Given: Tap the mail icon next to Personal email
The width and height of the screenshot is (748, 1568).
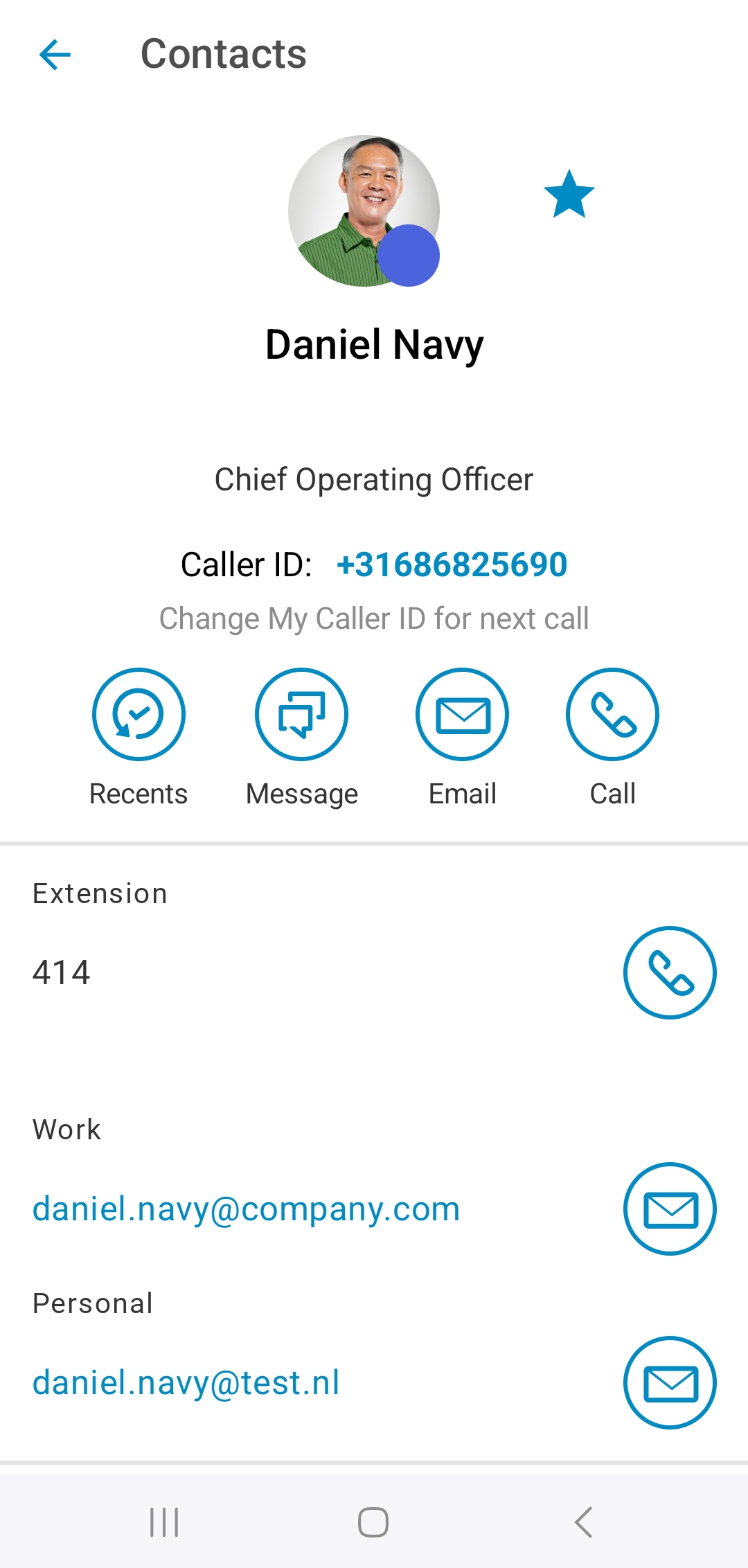Looking at the screenshot, I should click(670, 1383).
